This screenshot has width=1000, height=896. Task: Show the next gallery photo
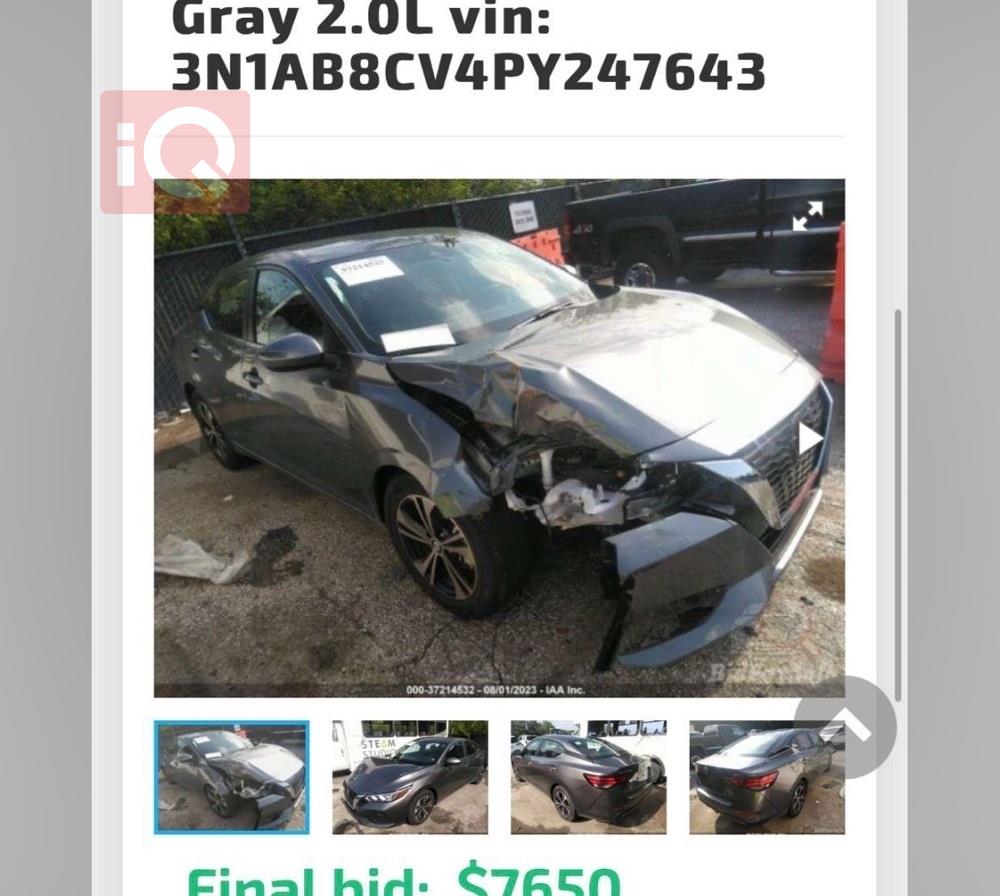pos(810,438)
